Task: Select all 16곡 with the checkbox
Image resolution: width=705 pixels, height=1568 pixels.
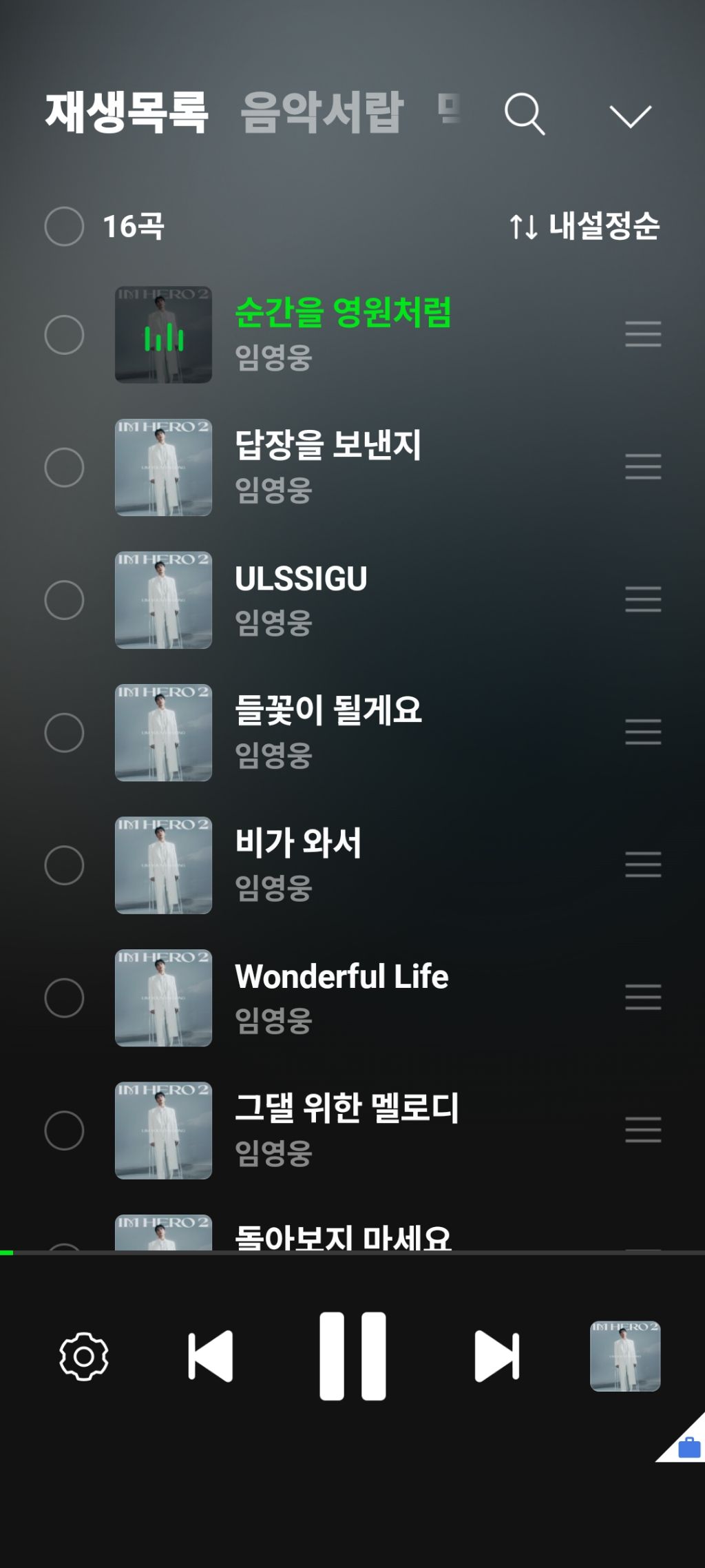Action: (x=64, y=226)
